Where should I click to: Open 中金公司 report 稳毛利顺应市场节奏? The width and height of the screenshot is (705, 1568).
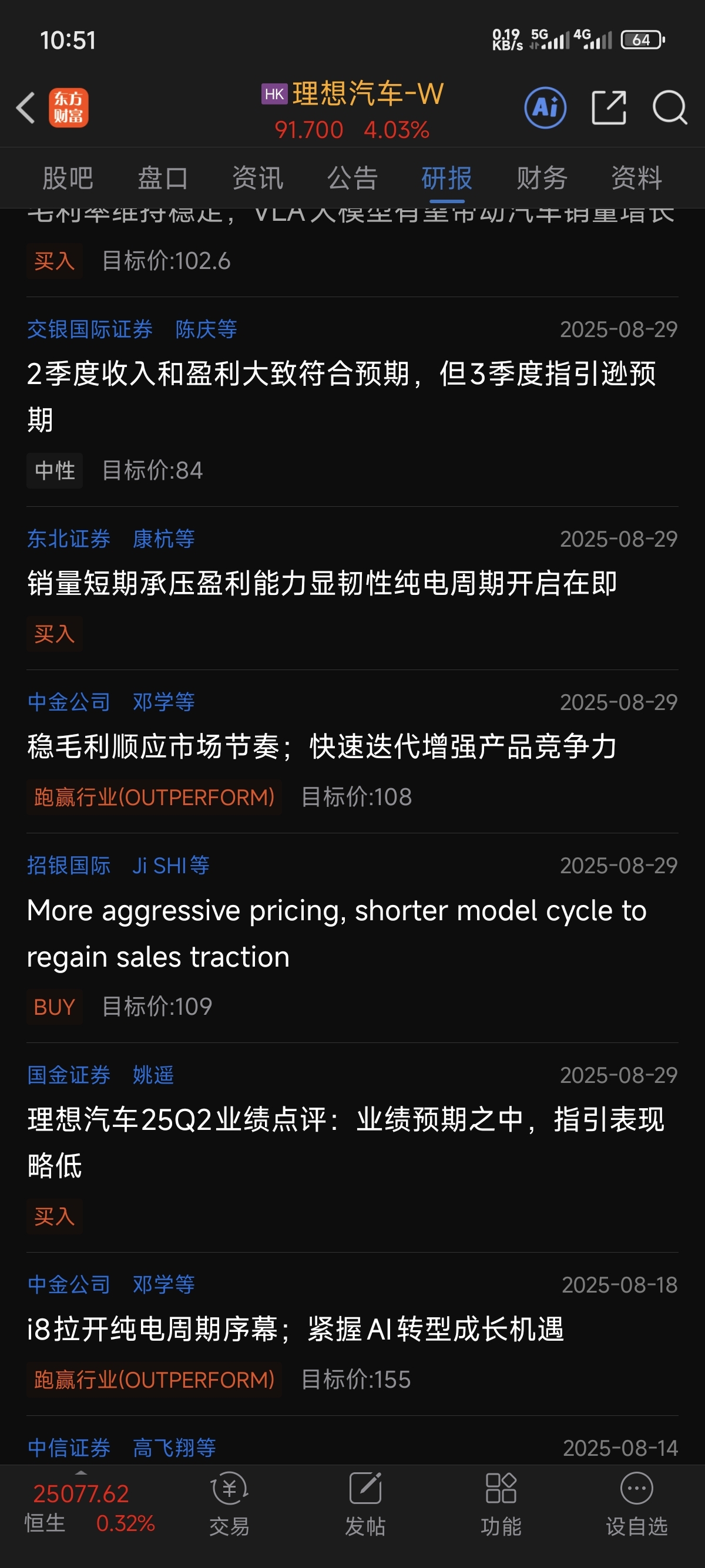click(352, 751)
